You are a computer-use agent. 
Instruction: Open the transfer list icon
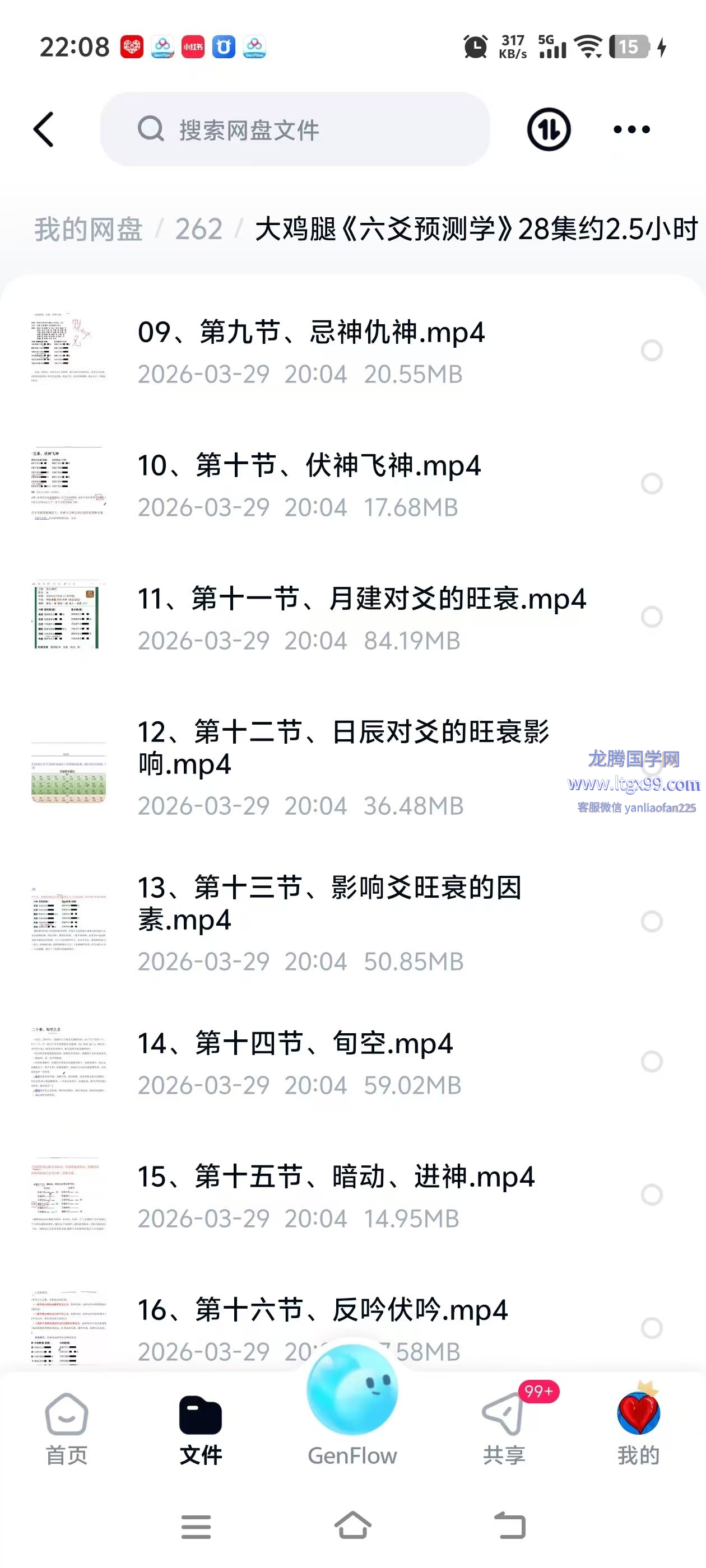tap(548, 130)
